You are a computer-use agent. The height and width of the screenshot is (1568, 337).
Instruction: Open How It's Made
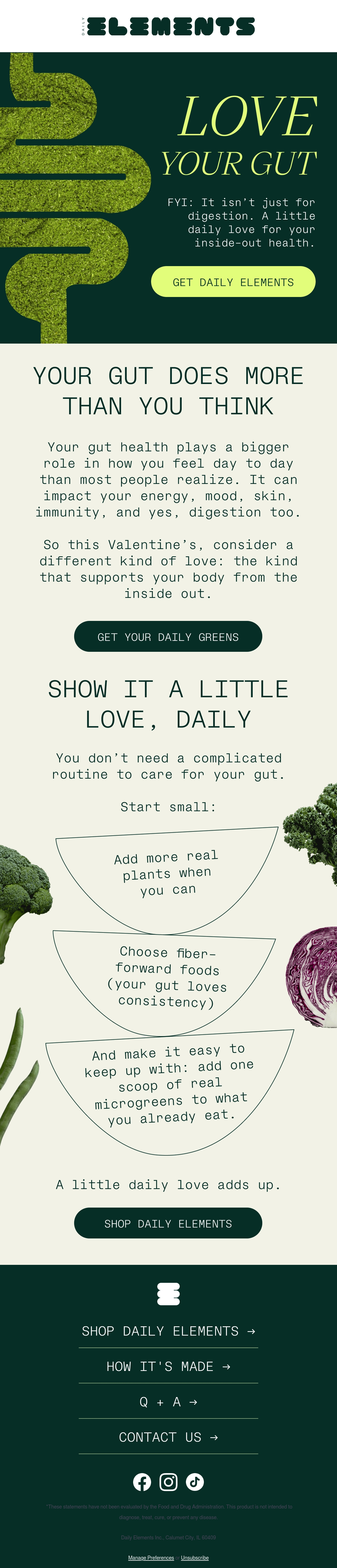(x=168, y=1366)
